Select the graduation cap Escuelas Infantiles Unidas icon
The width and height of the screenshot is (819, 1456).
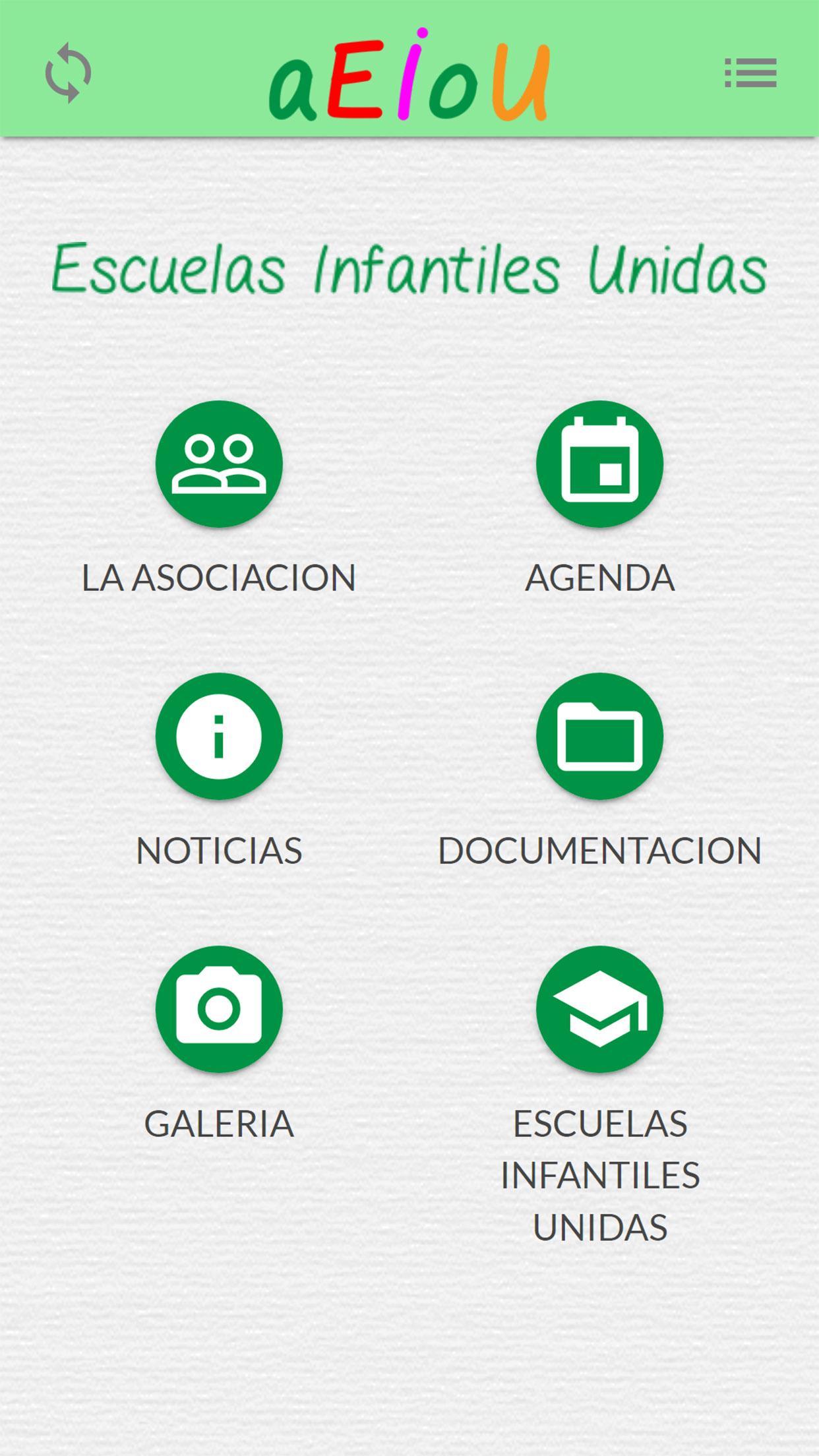click(599, 1008)
